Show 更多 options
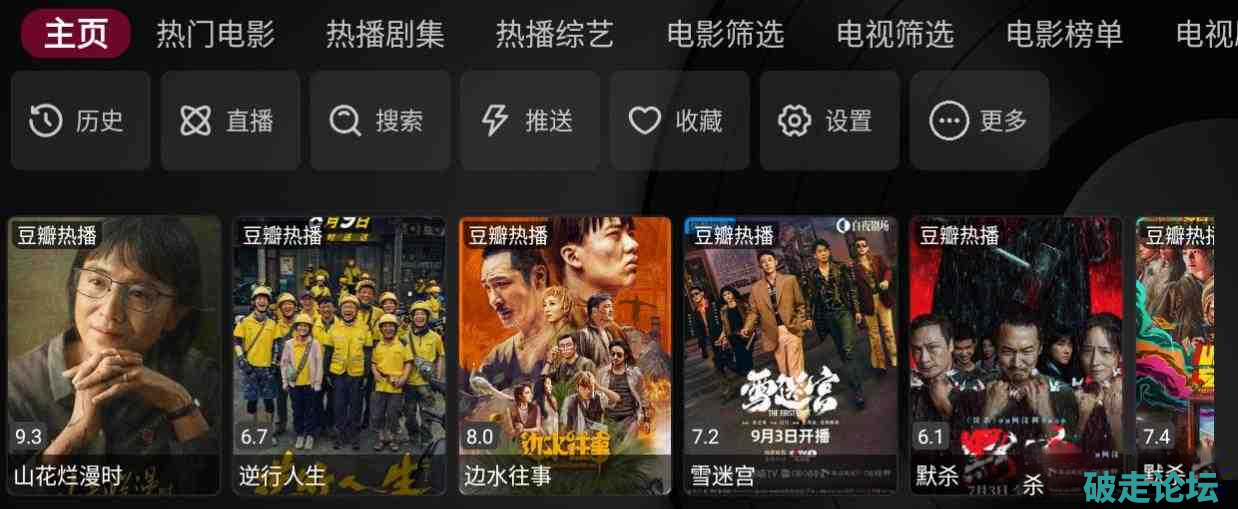Screen dimensions: 1238x509 (x=979, y=121)
